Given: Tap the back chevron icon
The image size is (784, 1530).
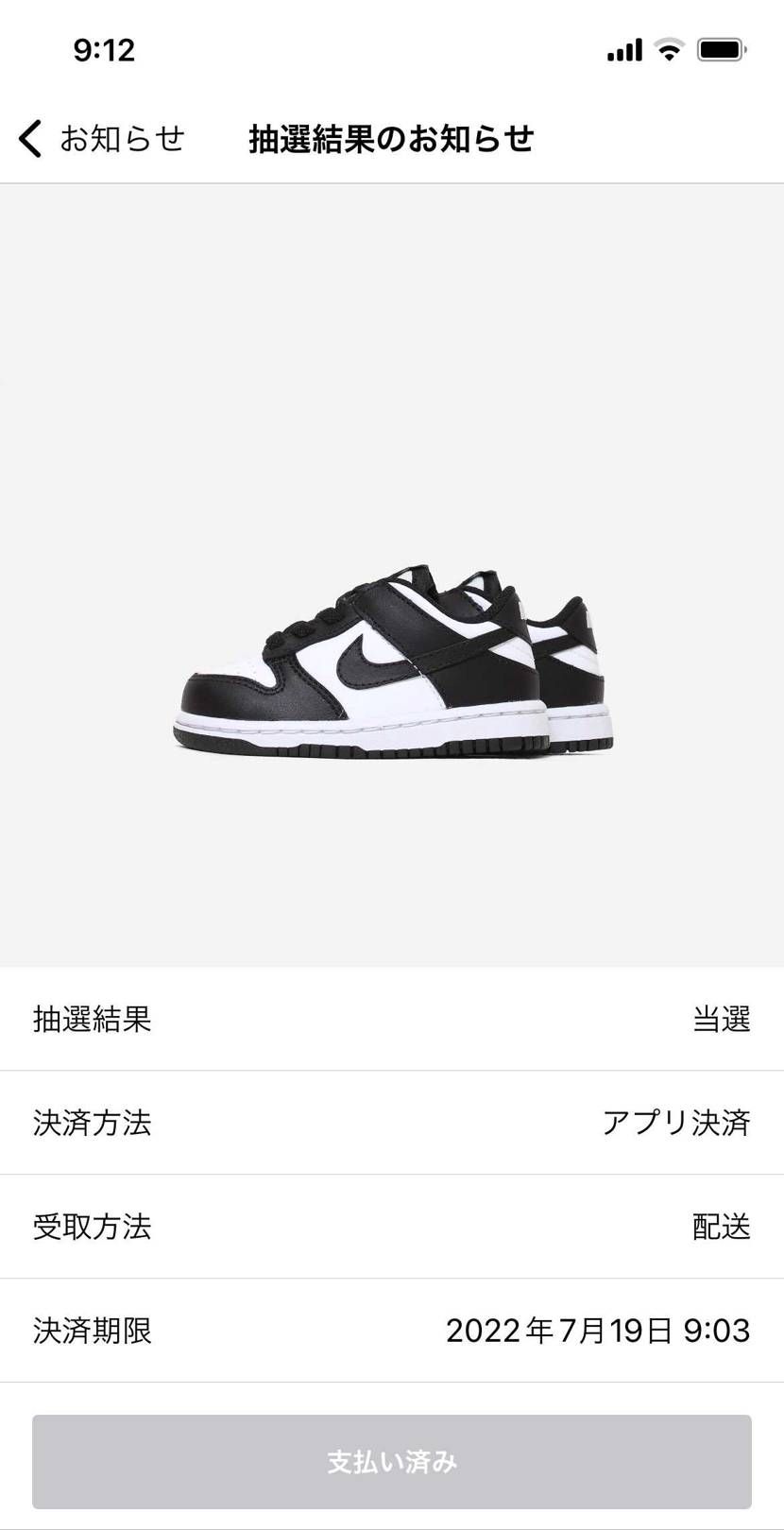Looking at the screenshot, I should (x=29, y=137).
